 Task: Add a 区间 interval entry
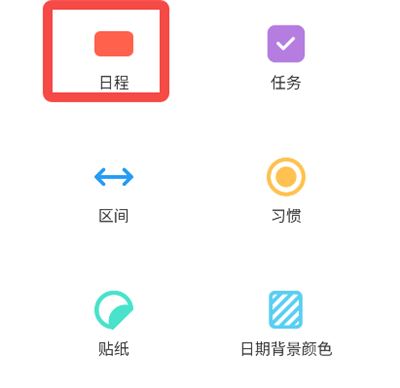pyautogui.click(x=114, y=195)
